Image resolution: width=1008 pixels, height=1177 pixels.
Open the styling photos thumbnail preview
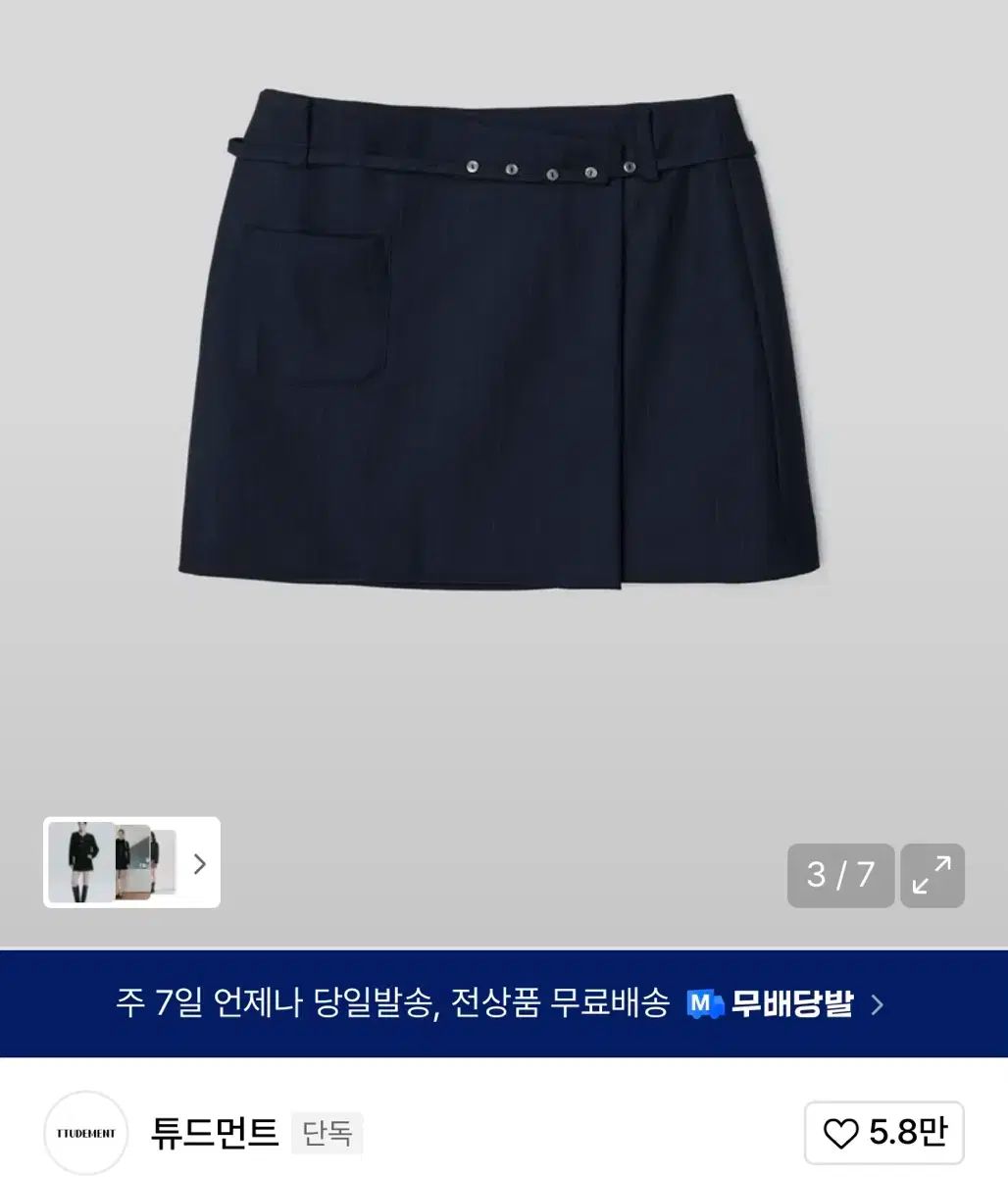click(x=130, y=863)
